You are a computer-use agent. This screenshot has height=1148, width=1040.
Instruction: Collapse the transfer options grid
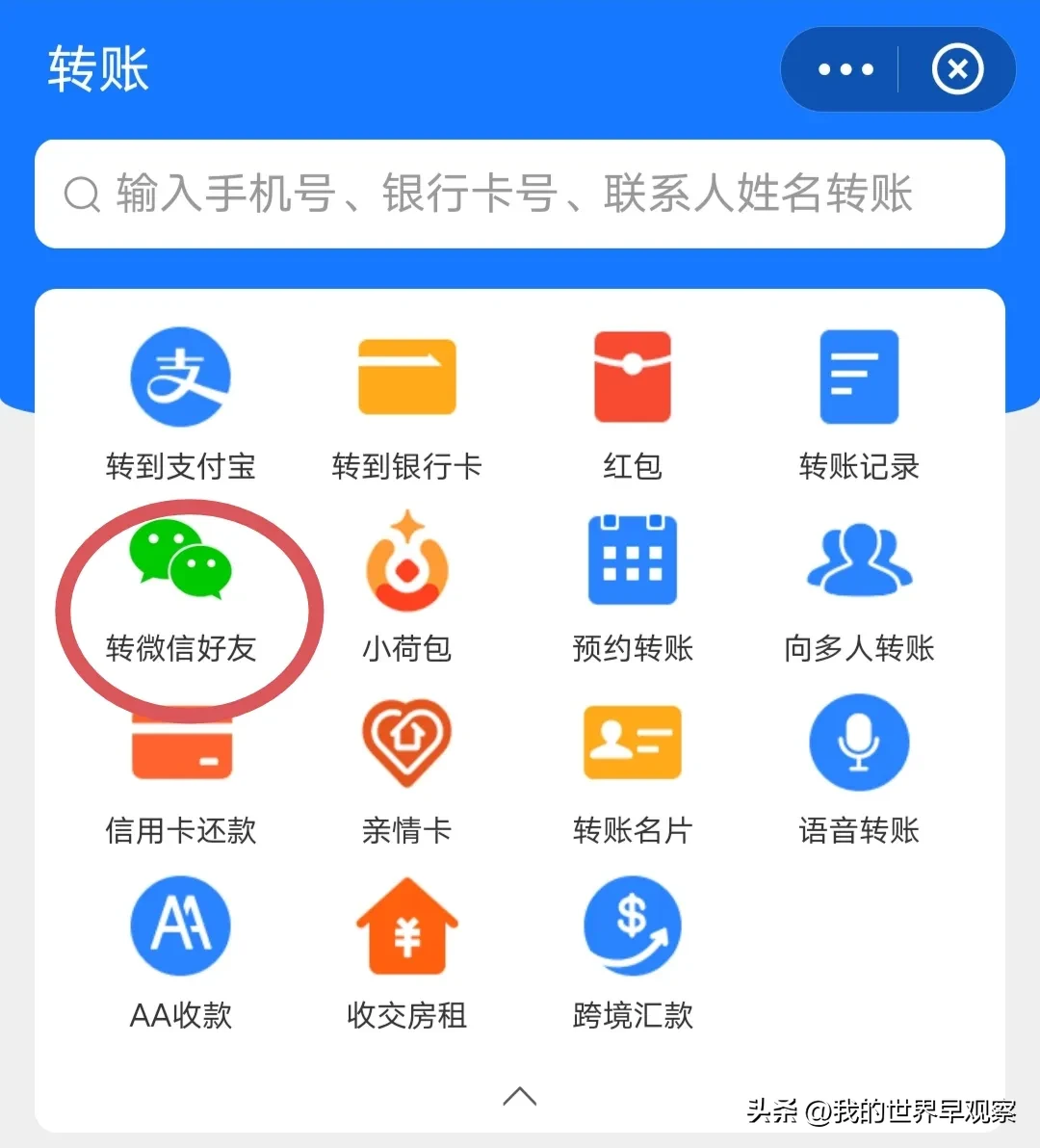coord(520,1096)
